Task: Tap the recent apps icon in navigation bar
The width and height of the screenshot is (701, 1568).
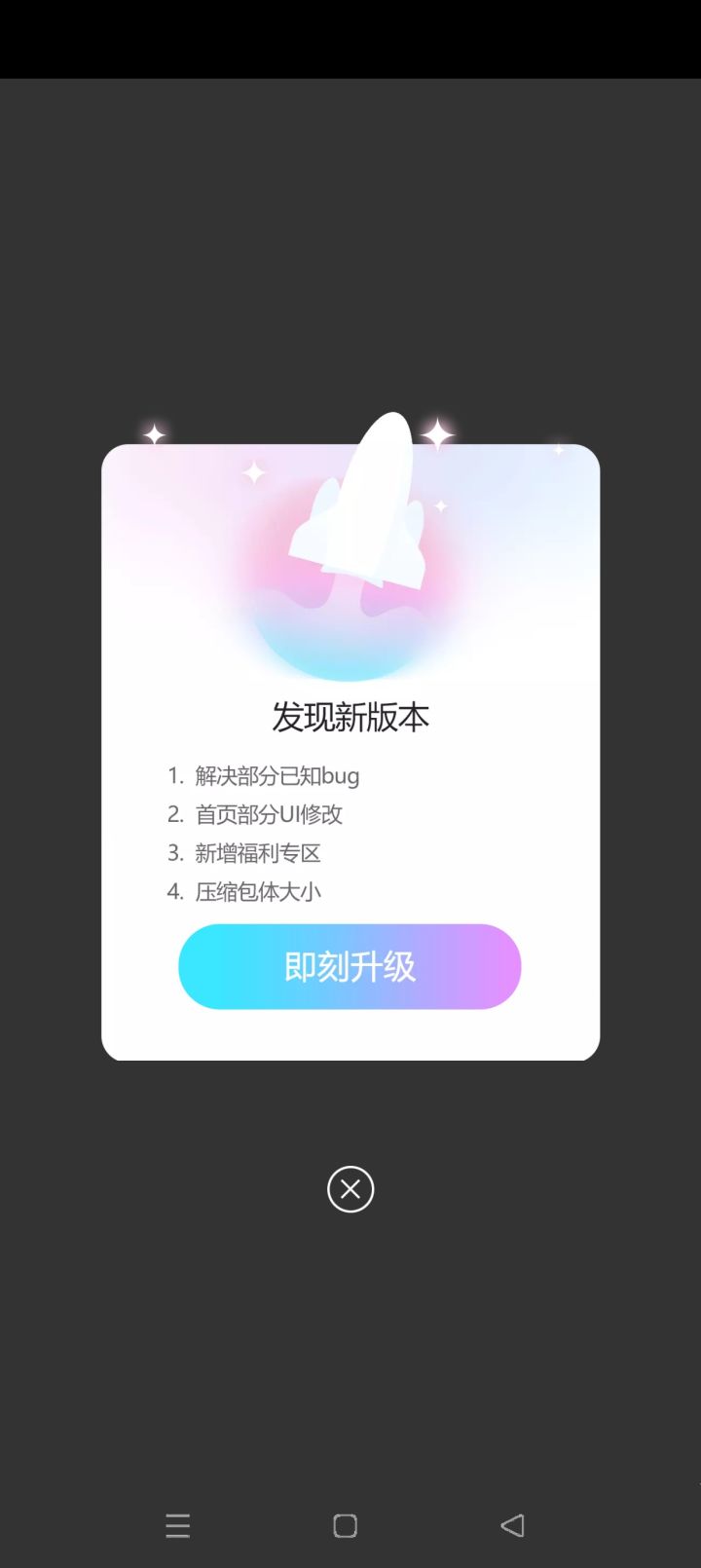Action: coord(177,1525)
